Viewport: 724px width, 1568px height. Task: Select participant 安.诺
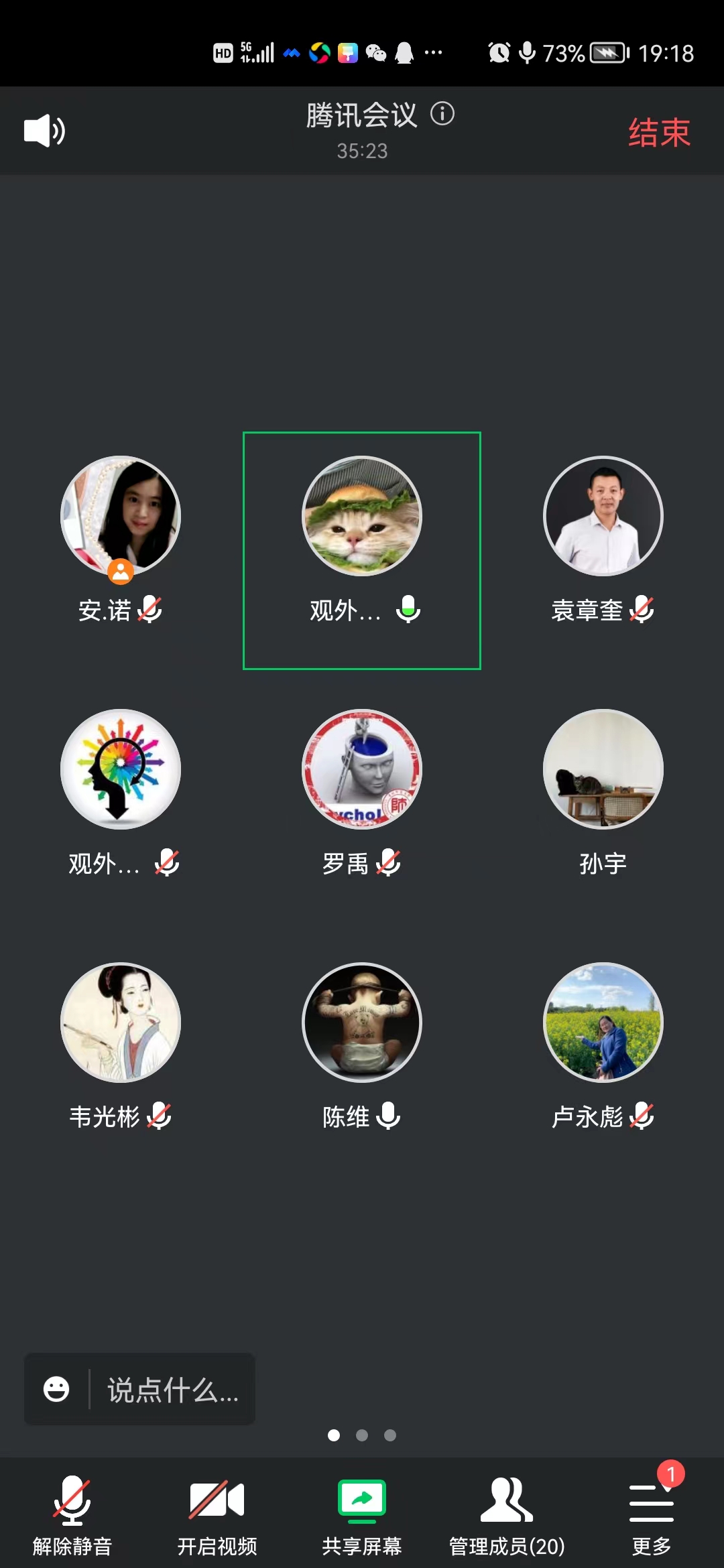click(x=121, y=517)
